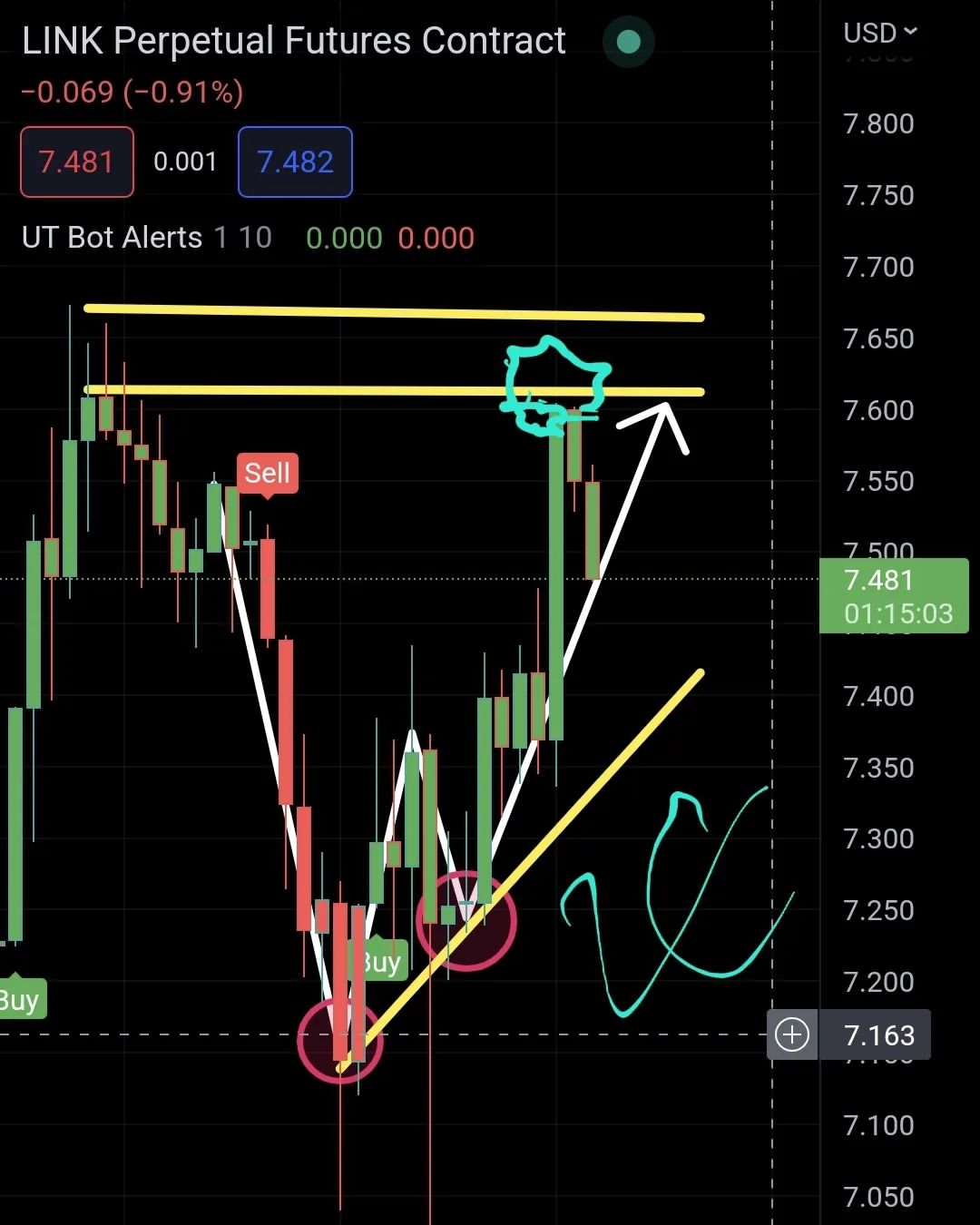Tap the LINK Perpetual Futures Contract title

pos(294,42)
